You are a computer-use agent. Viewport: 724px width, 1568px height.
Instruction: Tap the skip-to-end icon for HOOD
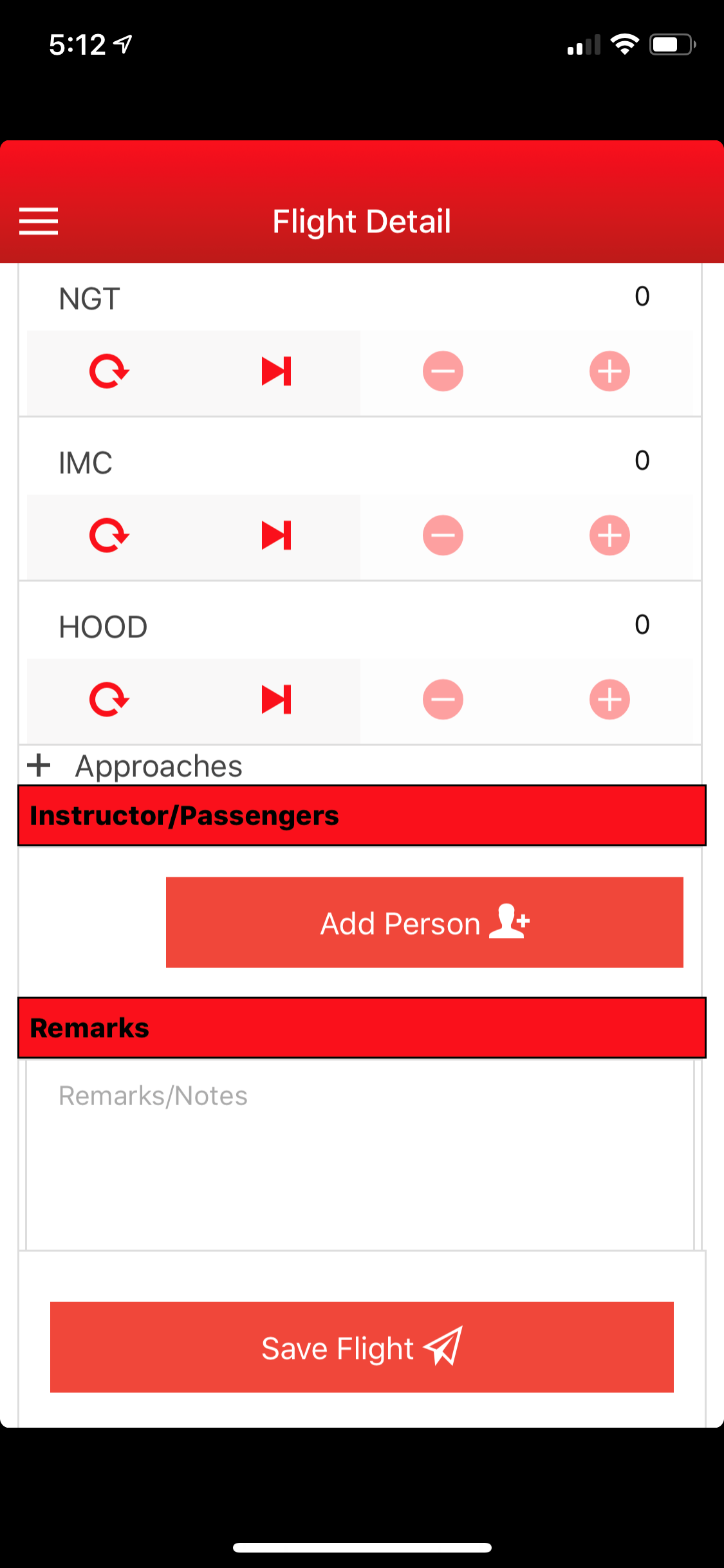tap(277, 700)
